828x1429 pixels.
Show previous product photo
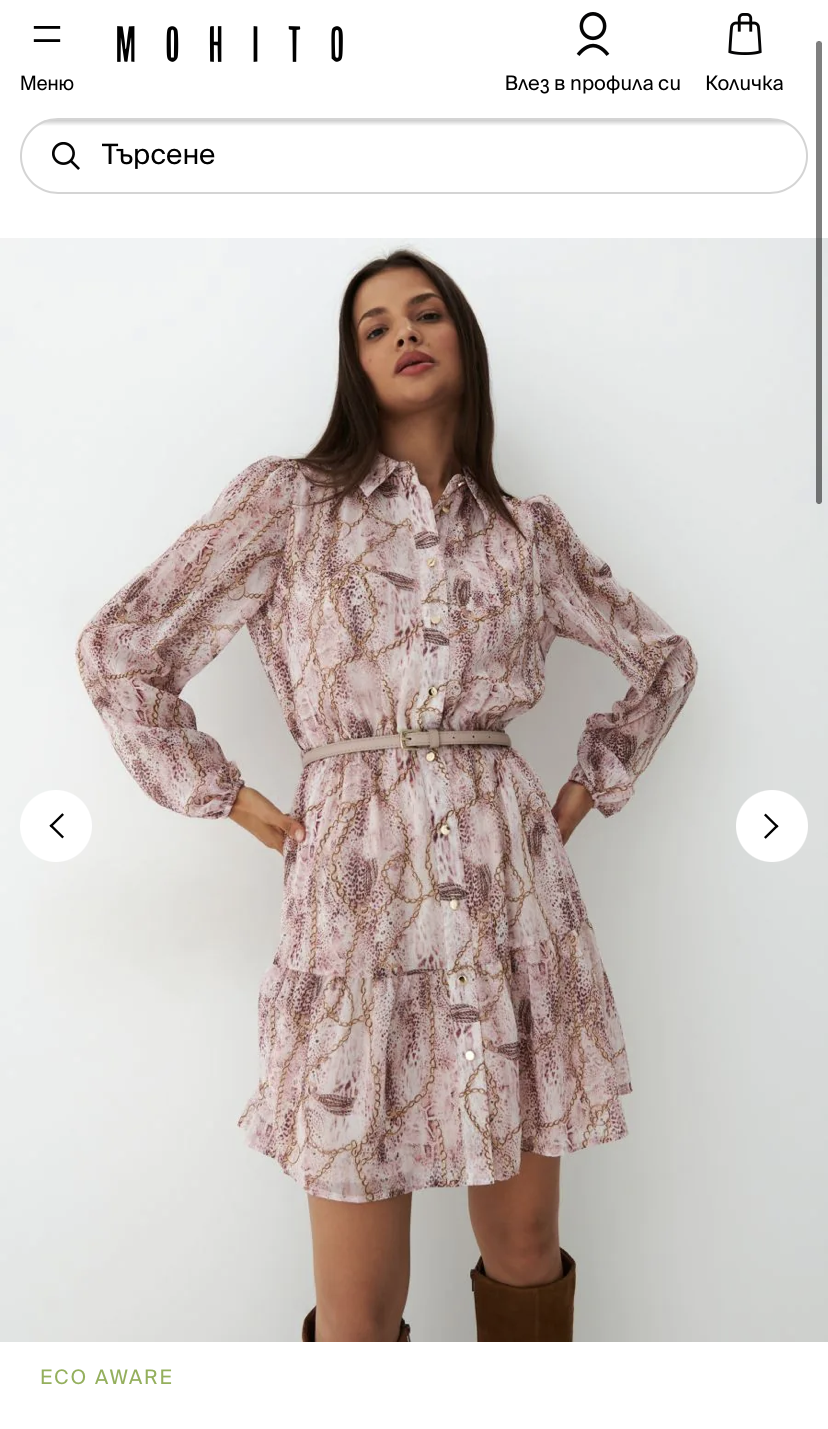(56, 826)
